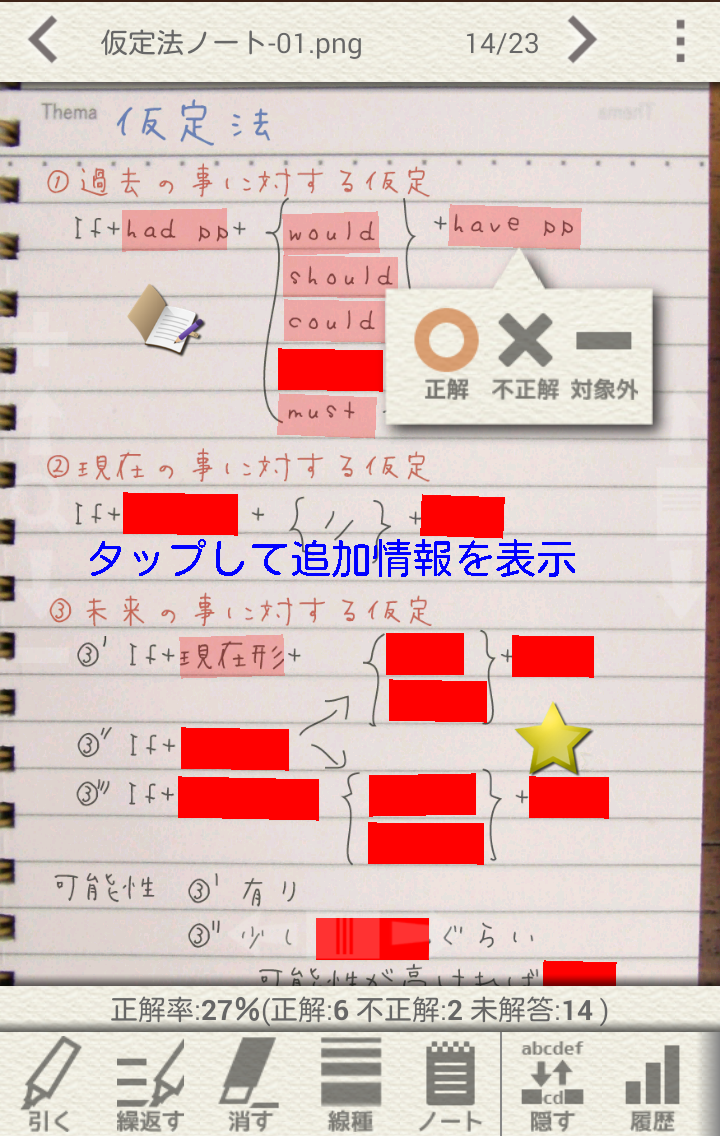Open the ノート list
Screen dimensions: 720x1136
point(450,1084)
